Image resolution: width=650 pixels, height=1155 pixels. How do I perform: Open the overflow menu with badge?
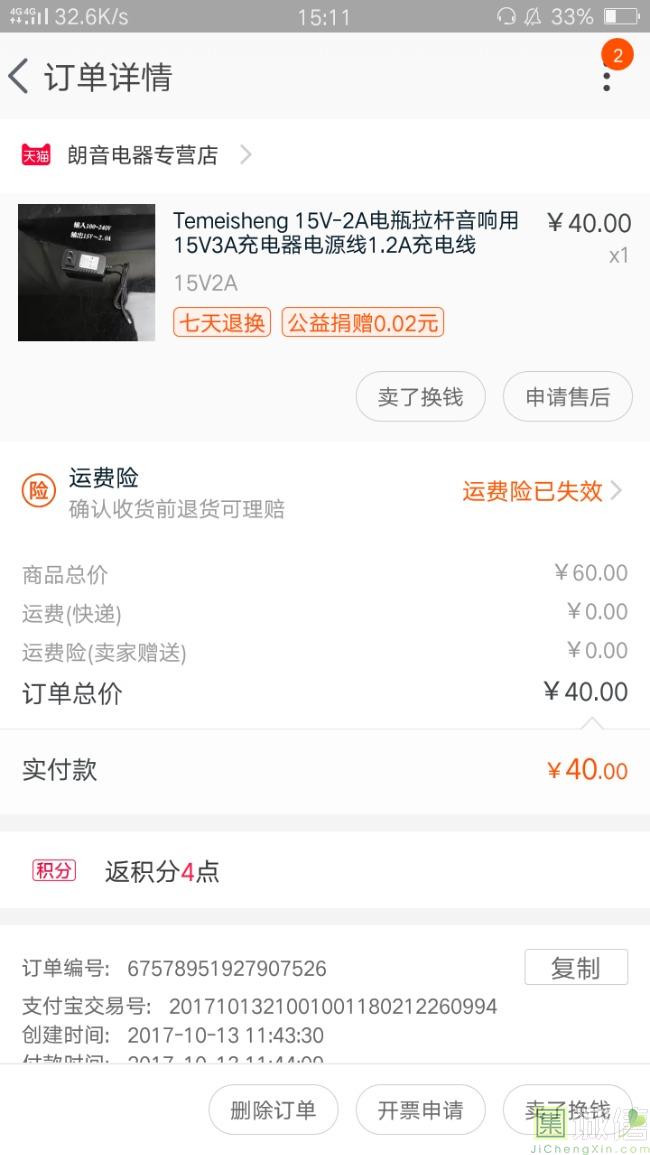click(607, 77)
